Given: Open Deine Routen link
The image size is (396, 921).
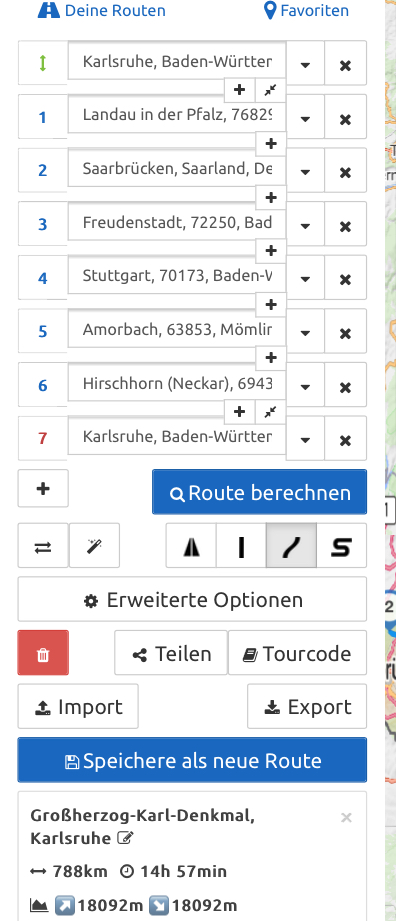Looking at the screenshot, I should 102,11.
